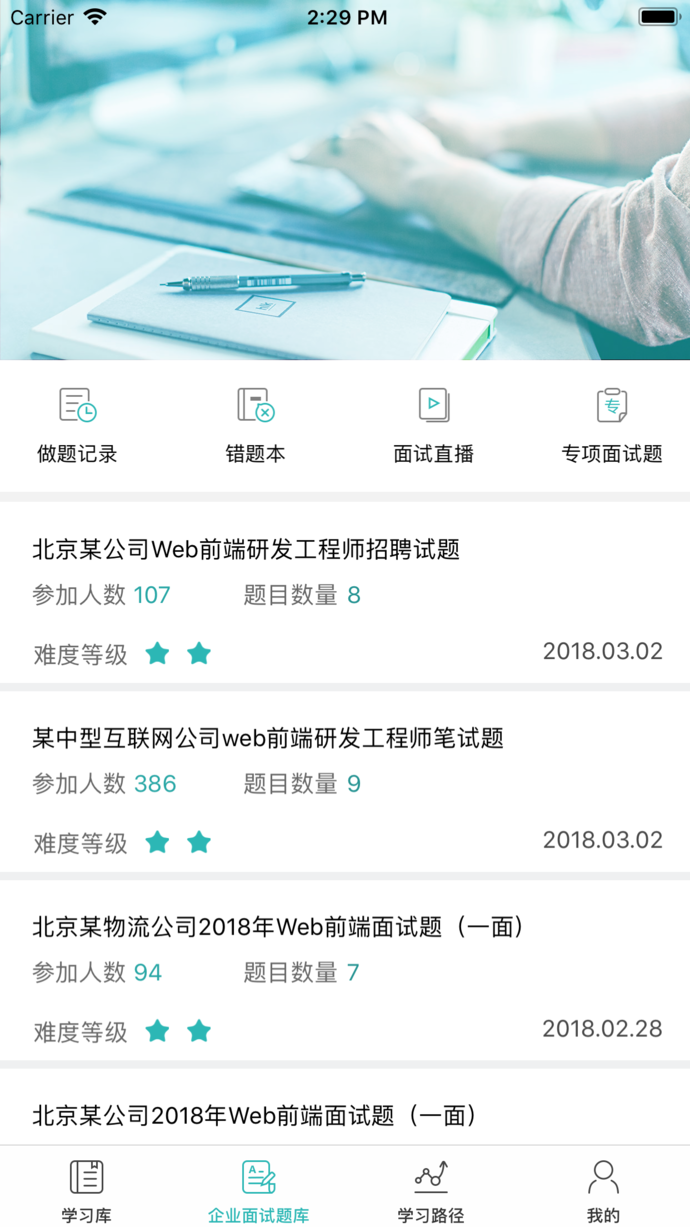Go to the 我的 profile tab

(x=603, y=1190)
